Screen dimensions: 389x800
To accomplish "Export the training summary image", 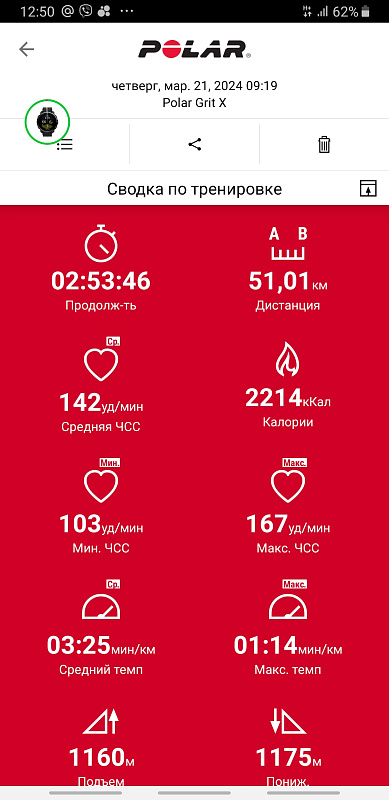I will 368,188.
